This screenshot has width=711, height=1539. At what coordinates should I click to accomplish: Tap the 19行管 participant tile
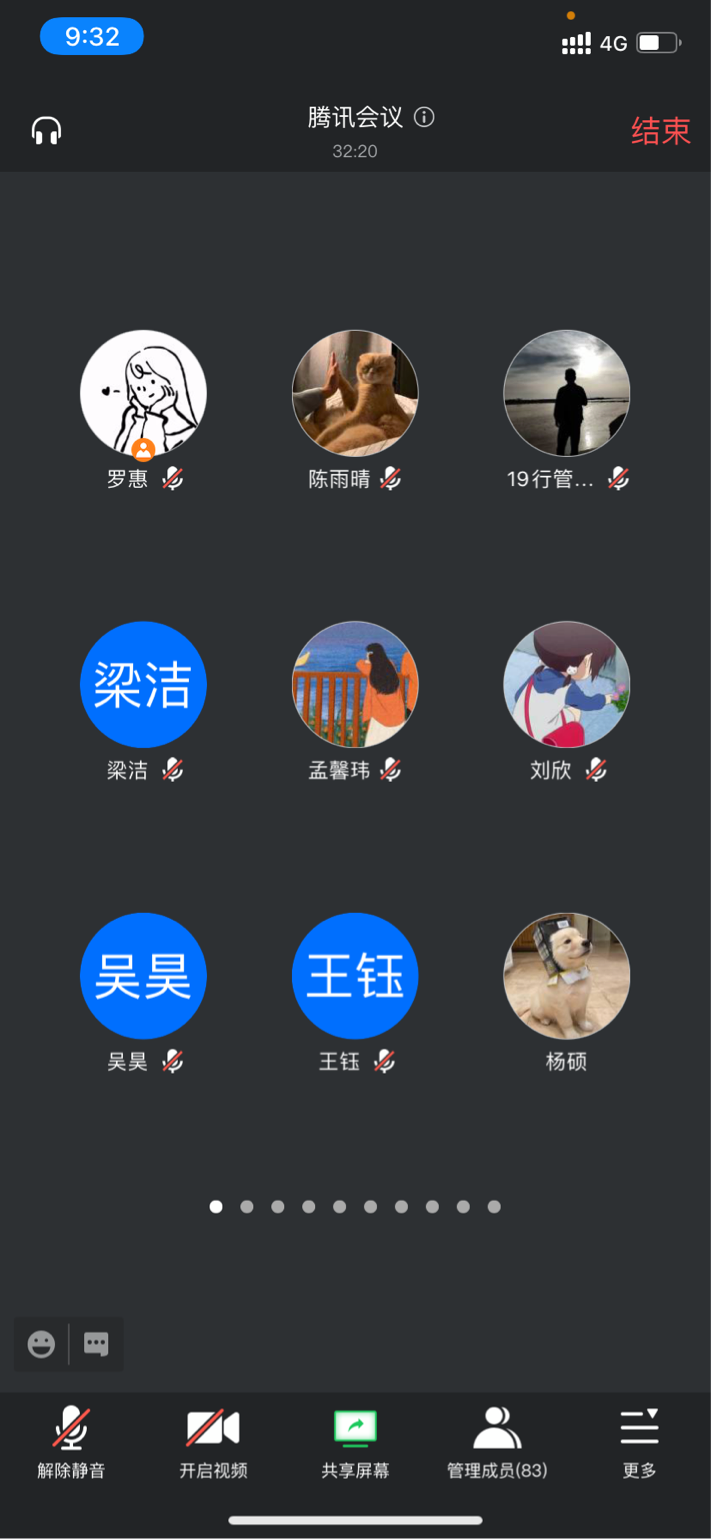pos(566,393)
